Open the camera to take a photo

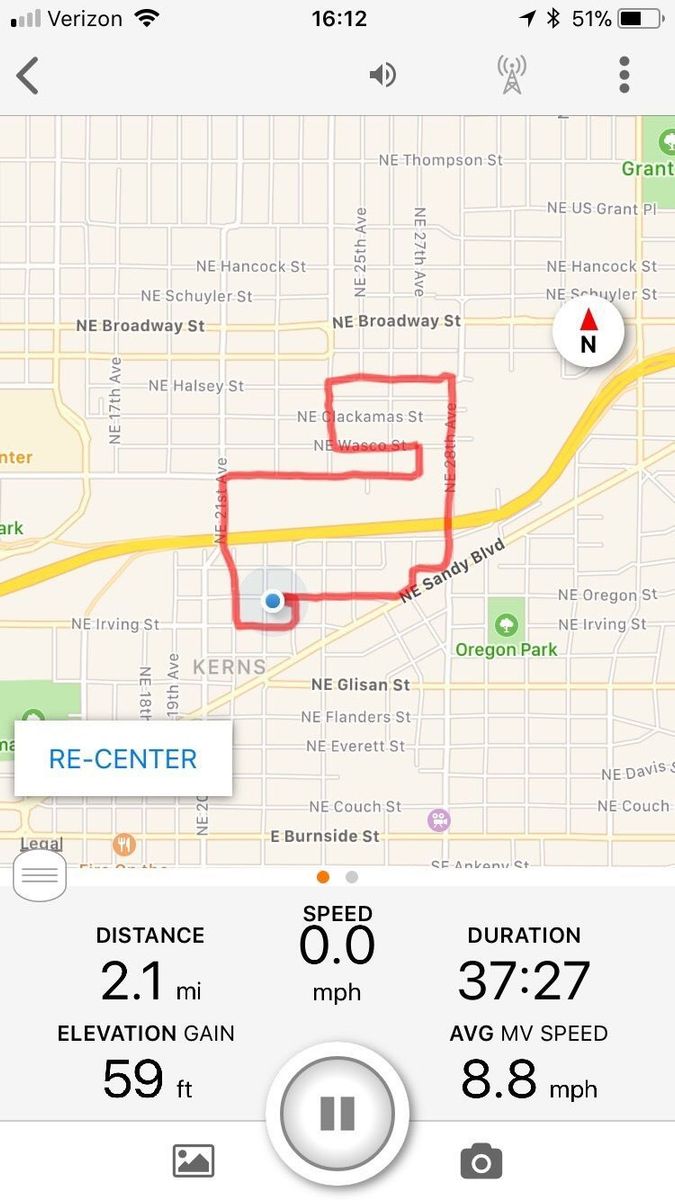[481, 1161]
